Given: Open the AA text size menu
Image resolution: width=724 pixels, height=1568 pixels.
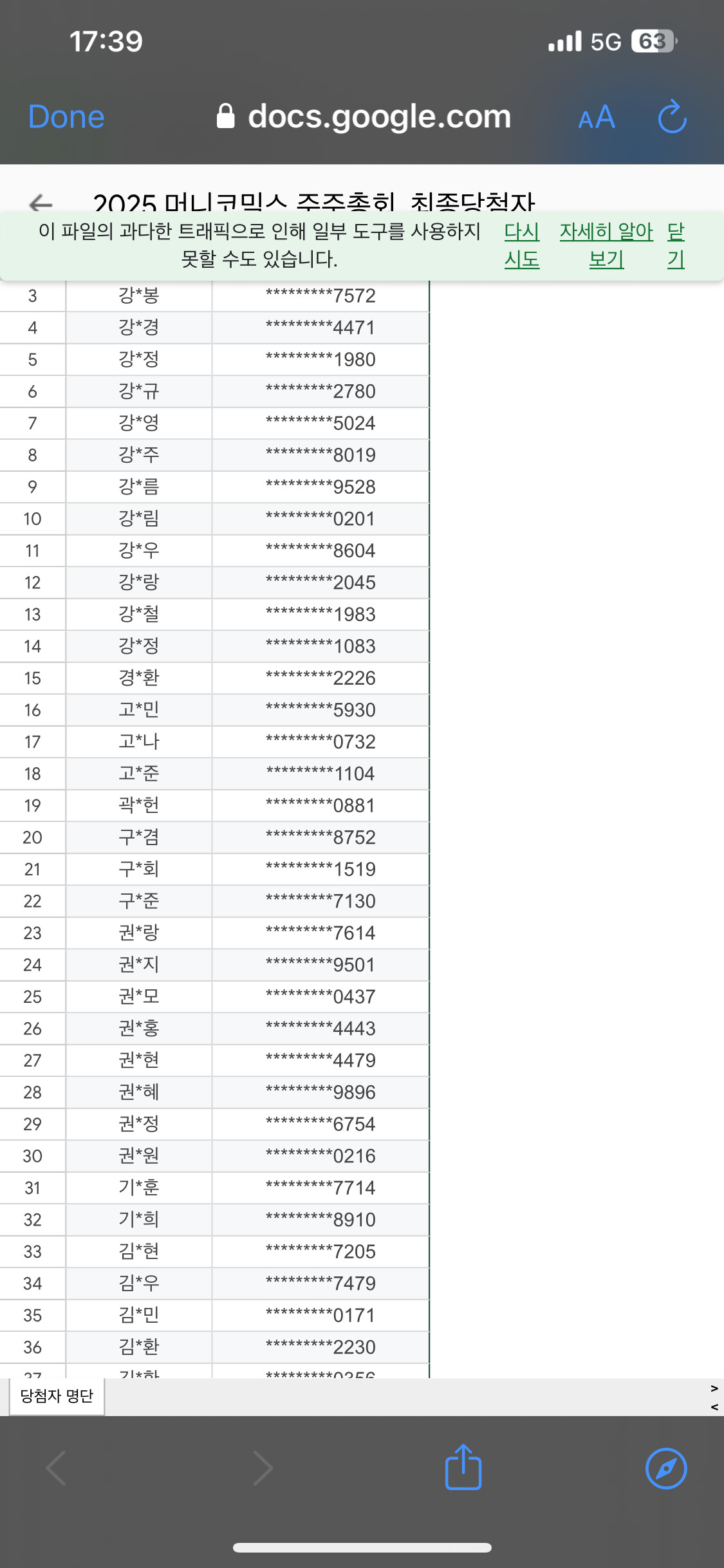Looking at the screenshot, I should [597, 117].
